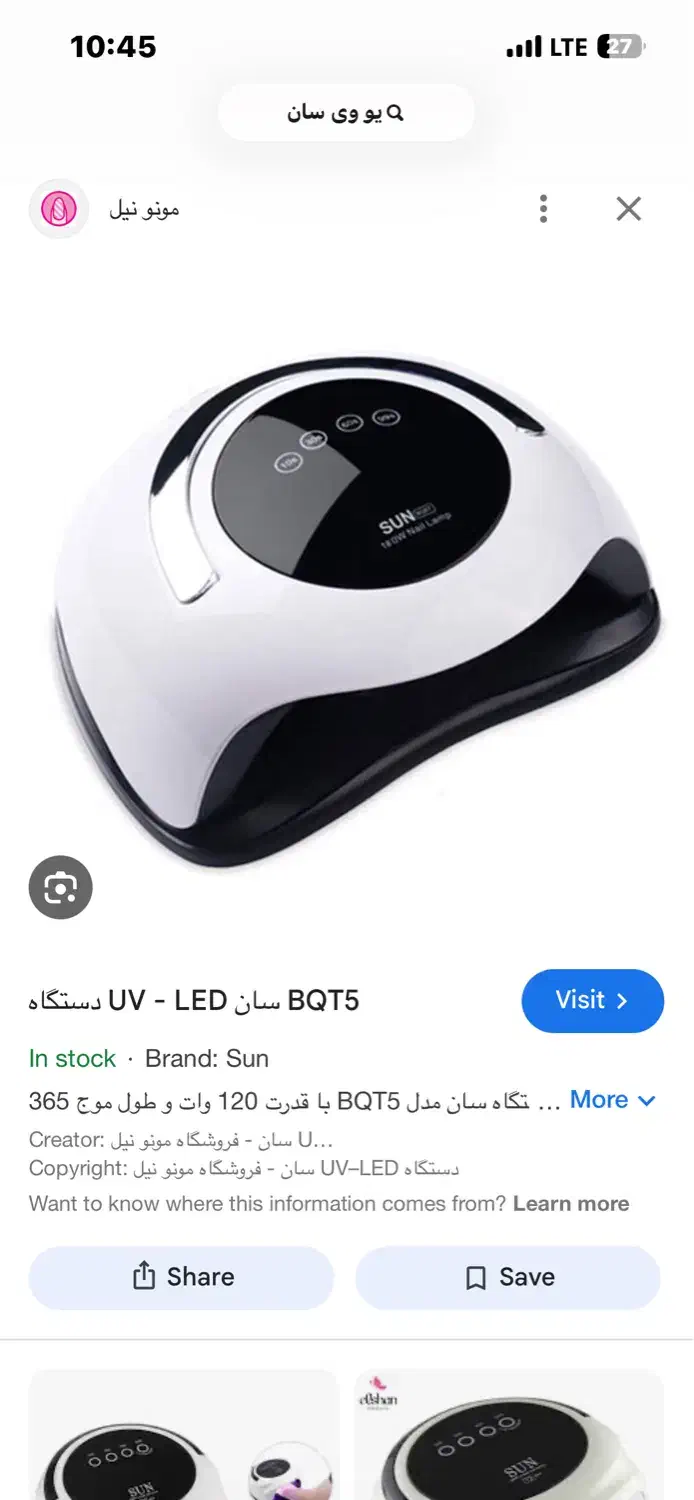Open the three-dot overflow menu
Screen dimensions: 694x1500
(543, 209)
